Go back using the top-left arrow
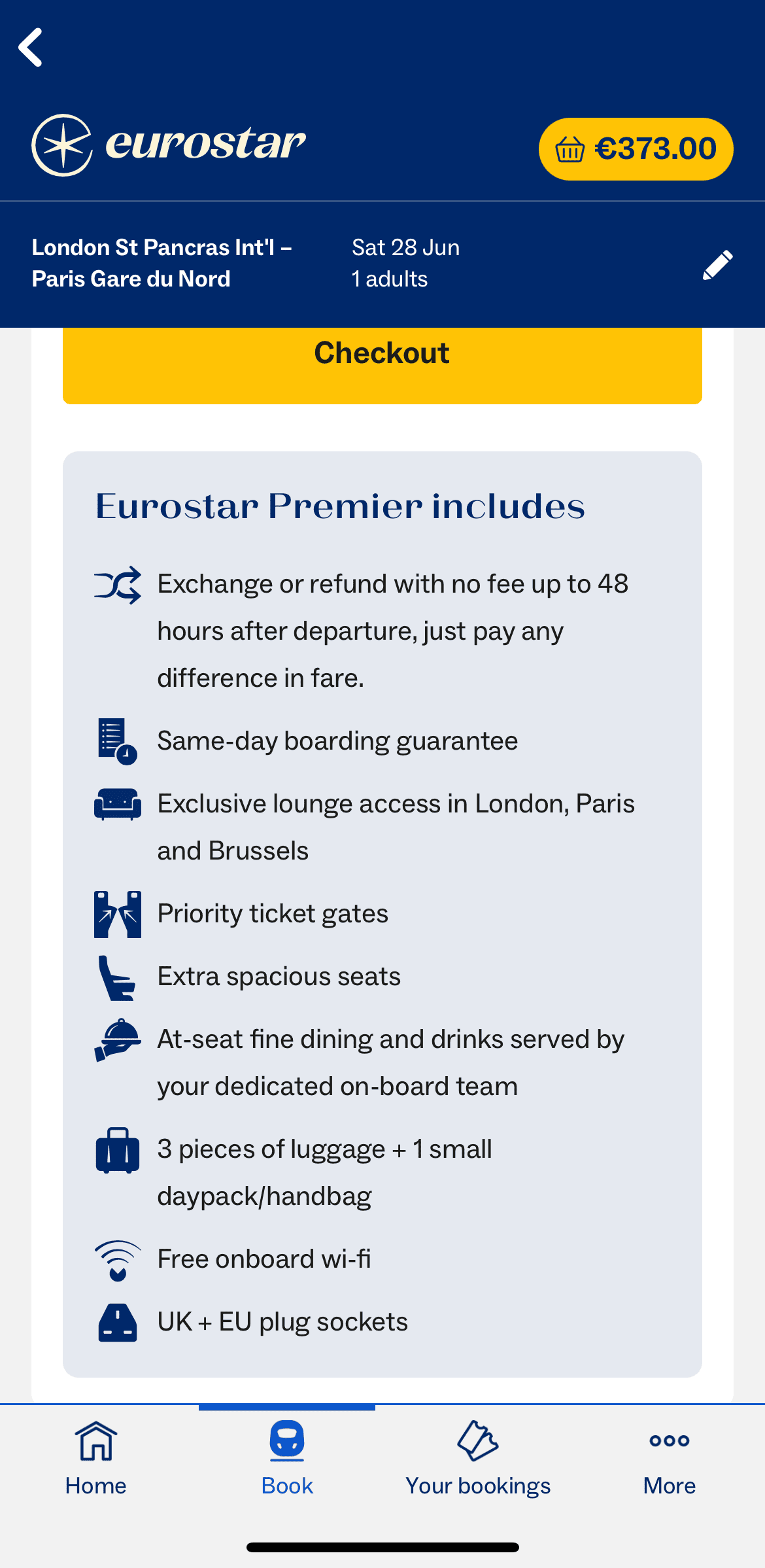This screenshot has height=1568, width=765. tap(31, 47)
